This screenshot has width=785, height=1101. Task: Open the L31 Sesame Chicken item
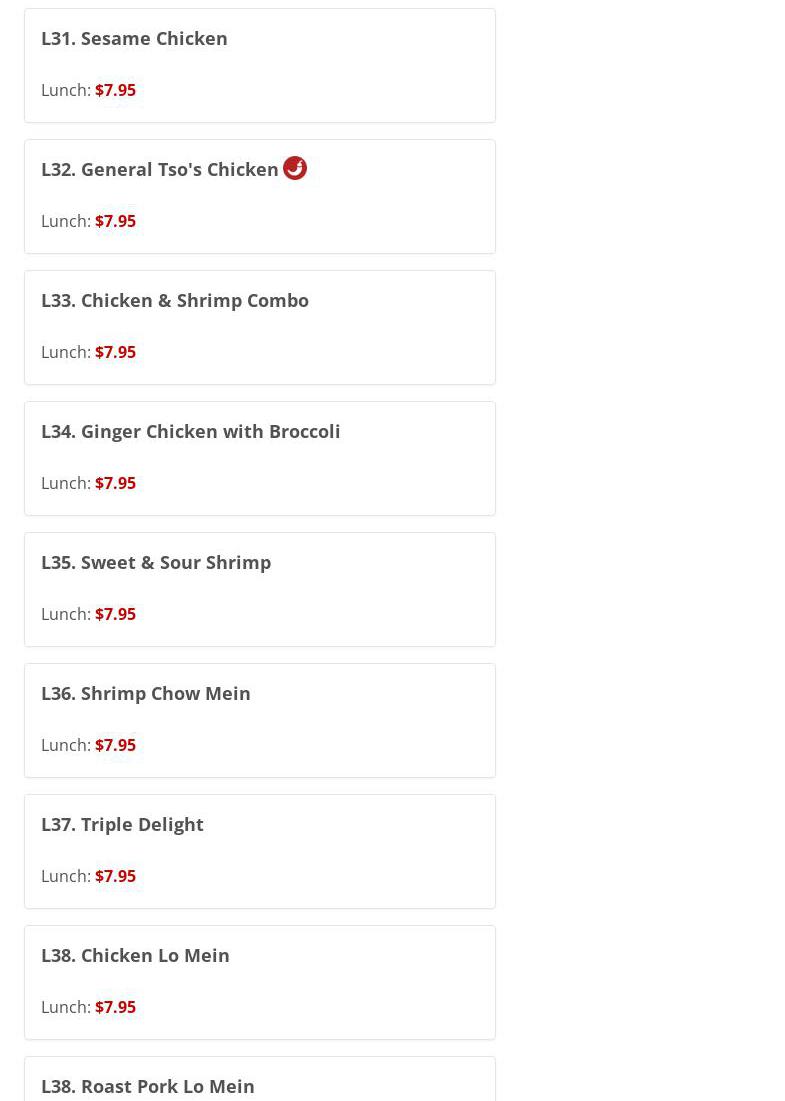point(260,65)
